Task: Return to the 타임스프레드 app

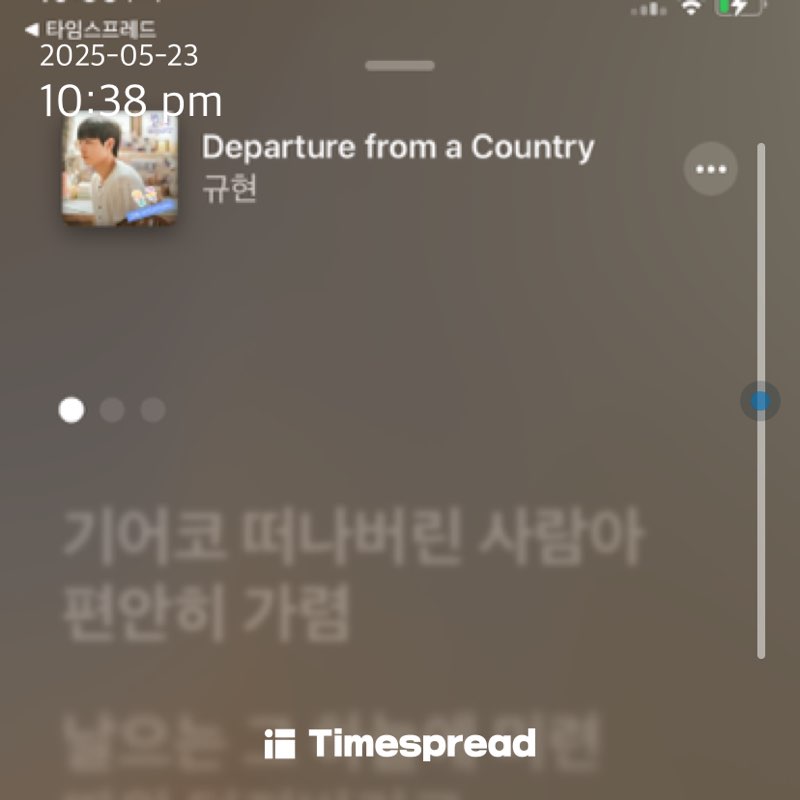Action: pos(90,30)
